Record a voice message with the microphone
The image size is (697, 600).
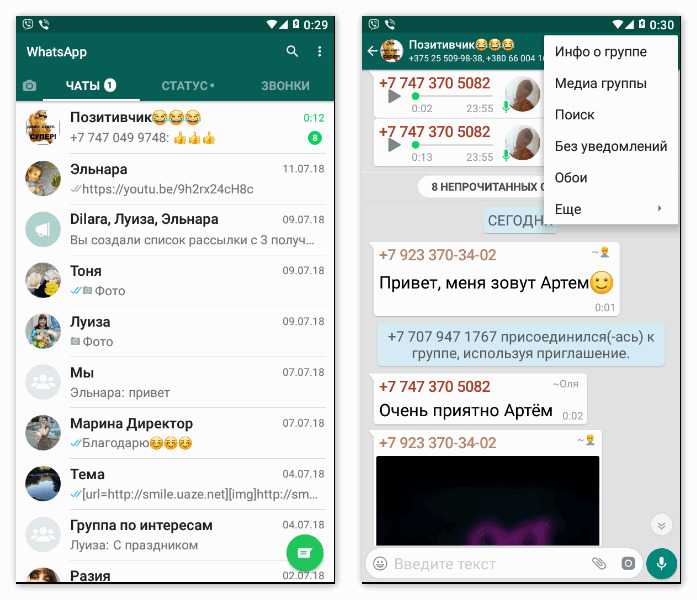[x=661, y=564]
